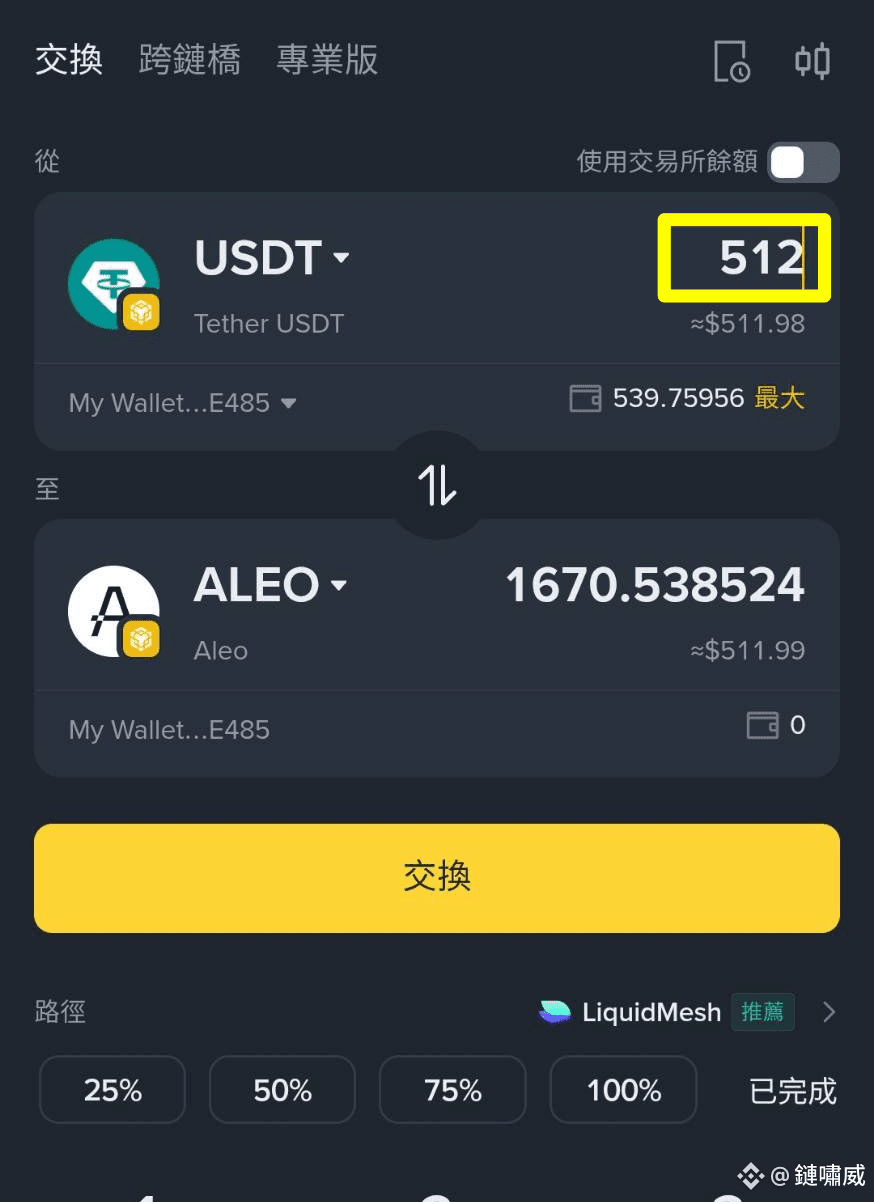Choose the 100% amount chip
This screenshot has height=1202, width=874.
pyautogui.click(x=623, y=1089)
